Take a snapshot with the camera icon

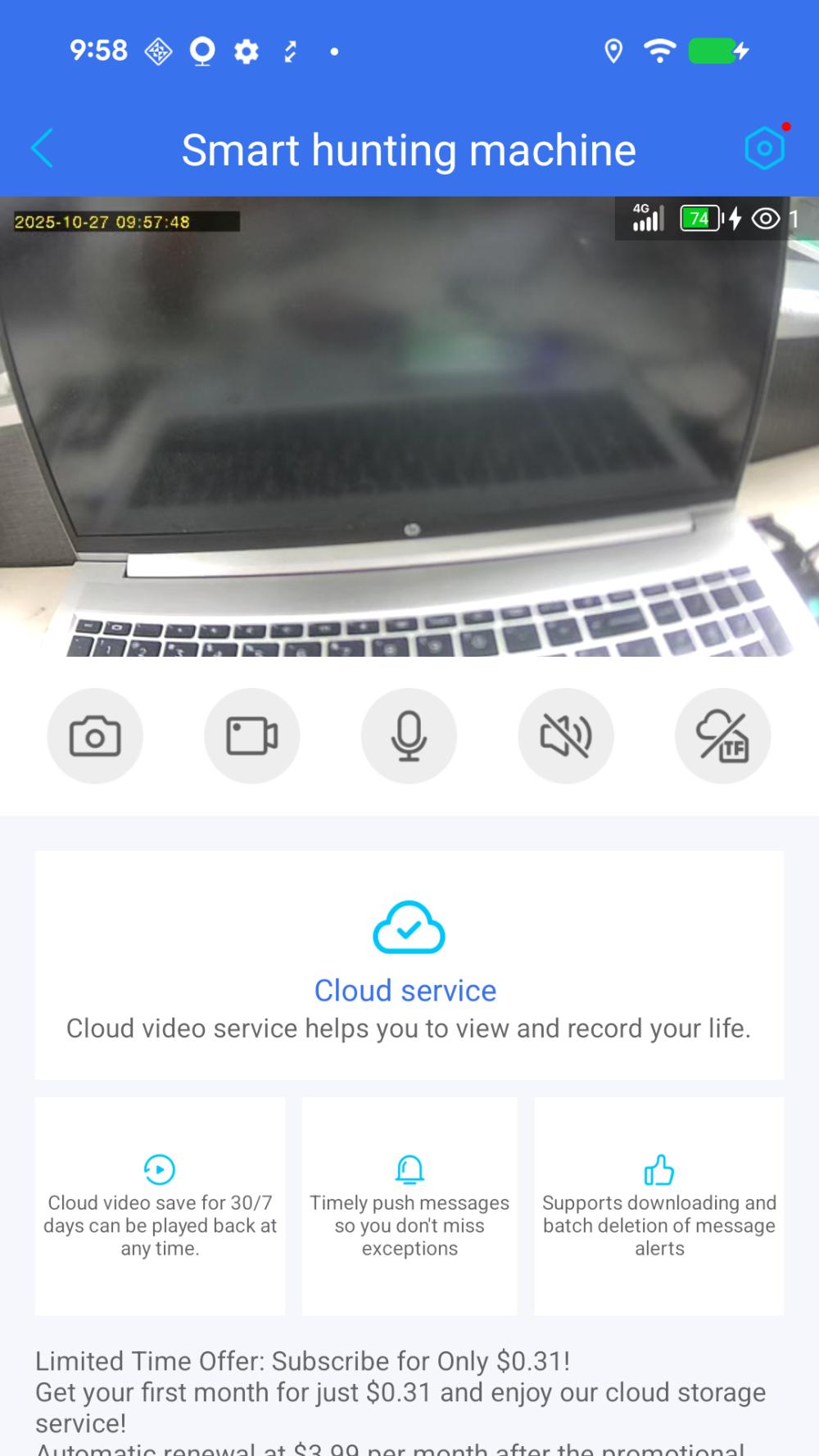point(95,735)
